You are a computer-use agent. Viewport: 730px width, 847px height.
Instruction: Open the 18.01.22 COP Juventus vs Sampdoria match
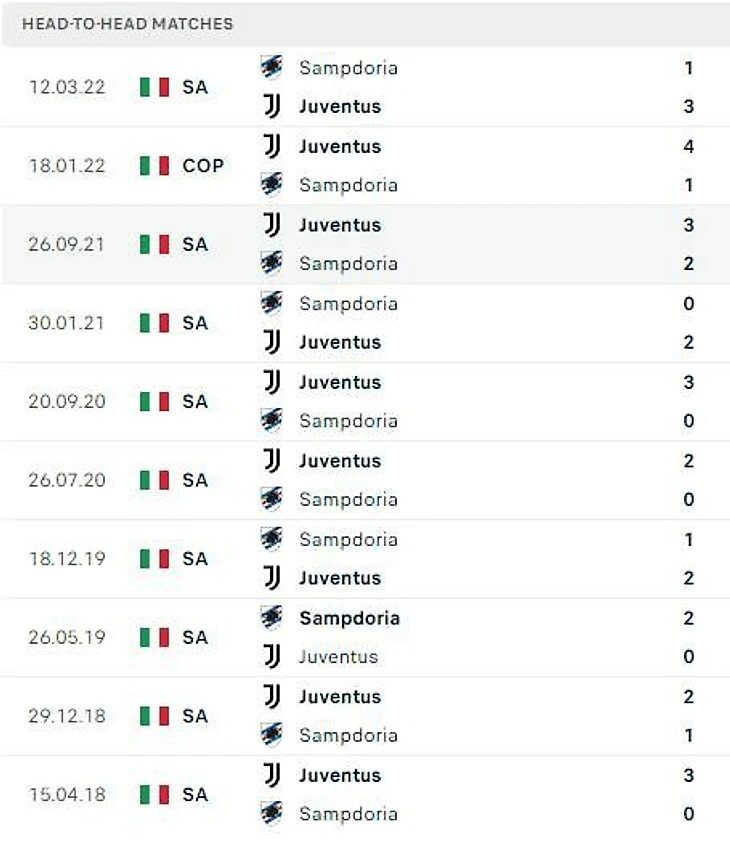[x=365, y=165]
